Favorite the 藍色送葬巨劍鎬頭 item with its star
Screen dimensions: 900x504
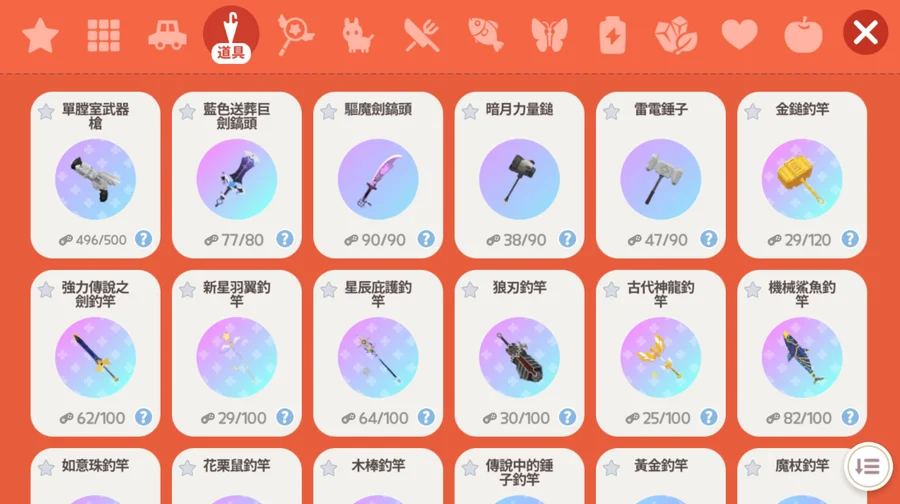point(187,112)
